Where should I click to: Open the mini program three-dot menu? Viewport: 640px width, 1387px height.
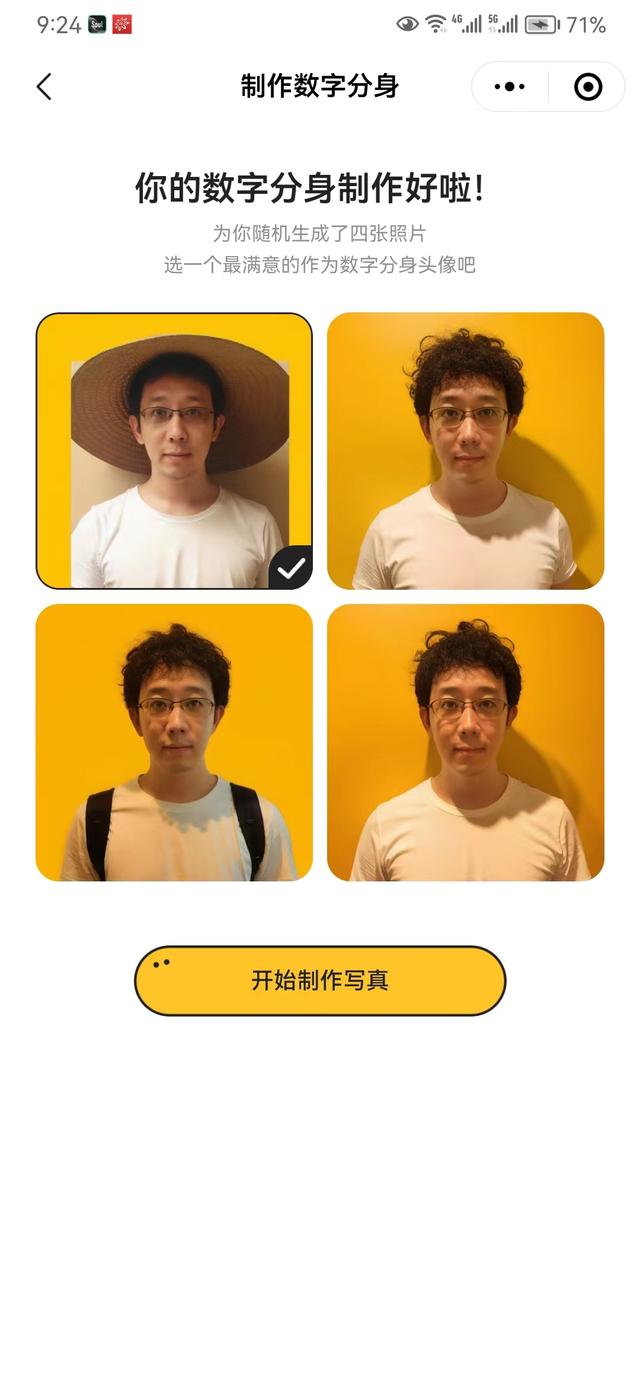[x=510, y=87]
